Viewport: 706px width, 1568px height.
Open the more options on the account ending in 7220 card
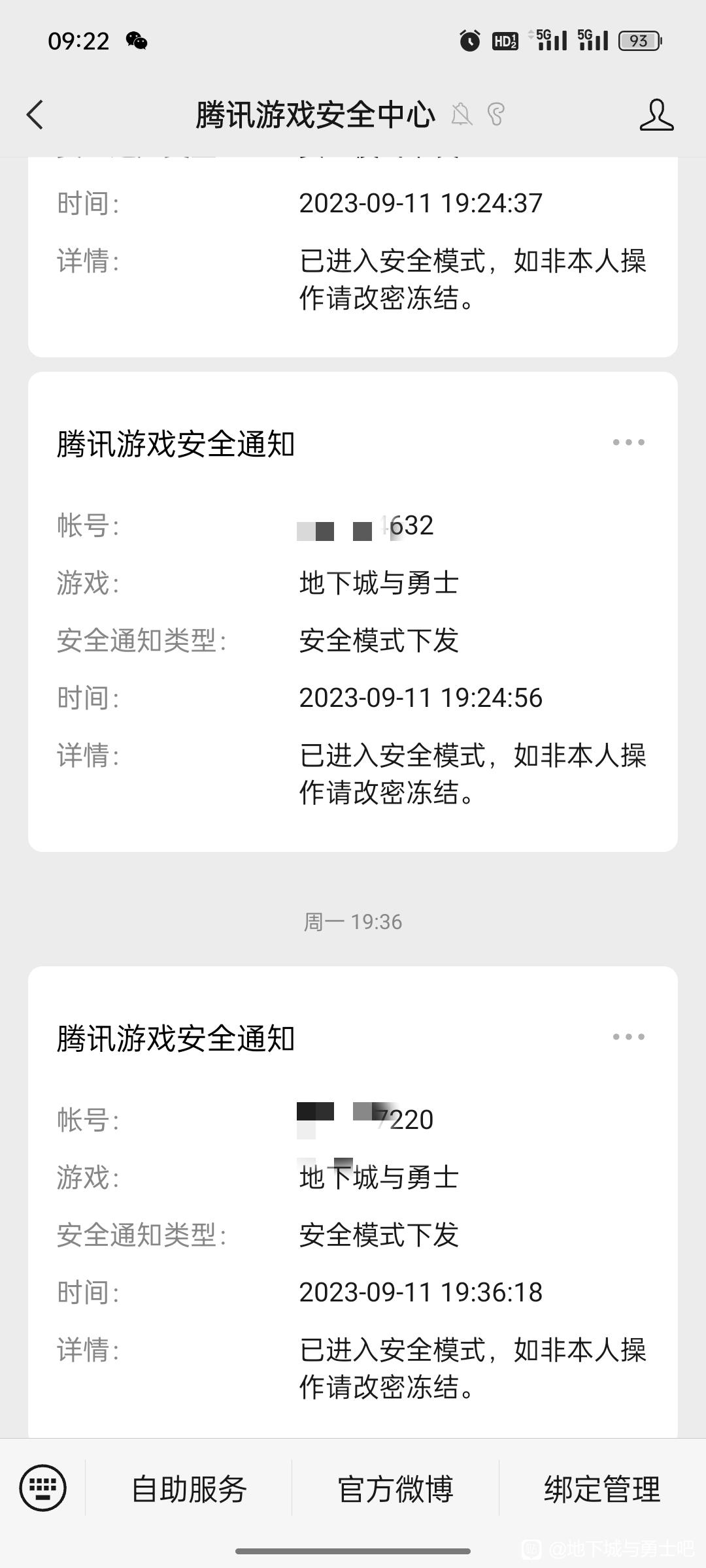coord(629,1037)
